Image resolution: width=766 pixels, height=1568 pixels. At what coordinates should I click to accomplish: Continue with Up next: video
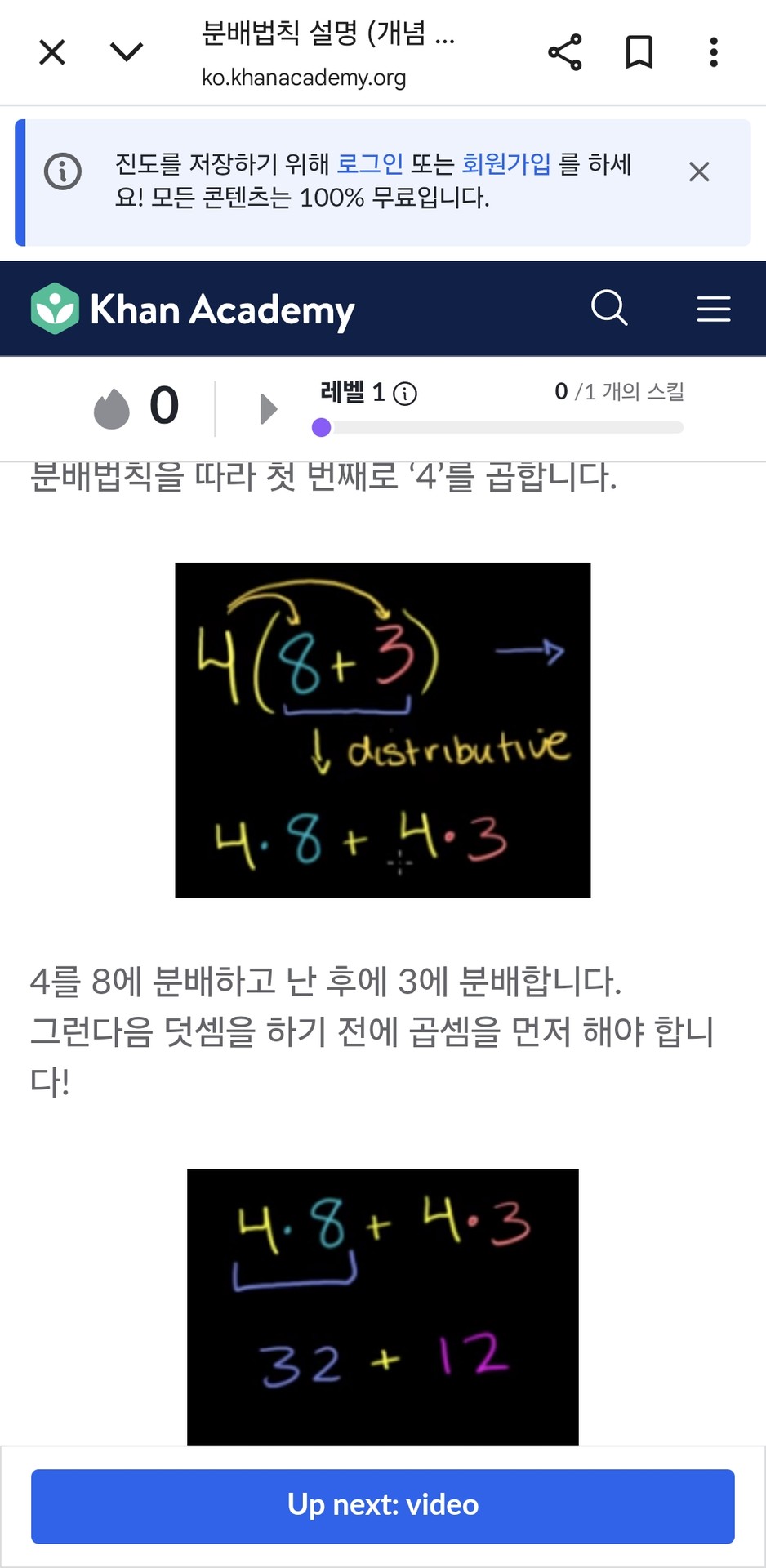point(383,1506)
